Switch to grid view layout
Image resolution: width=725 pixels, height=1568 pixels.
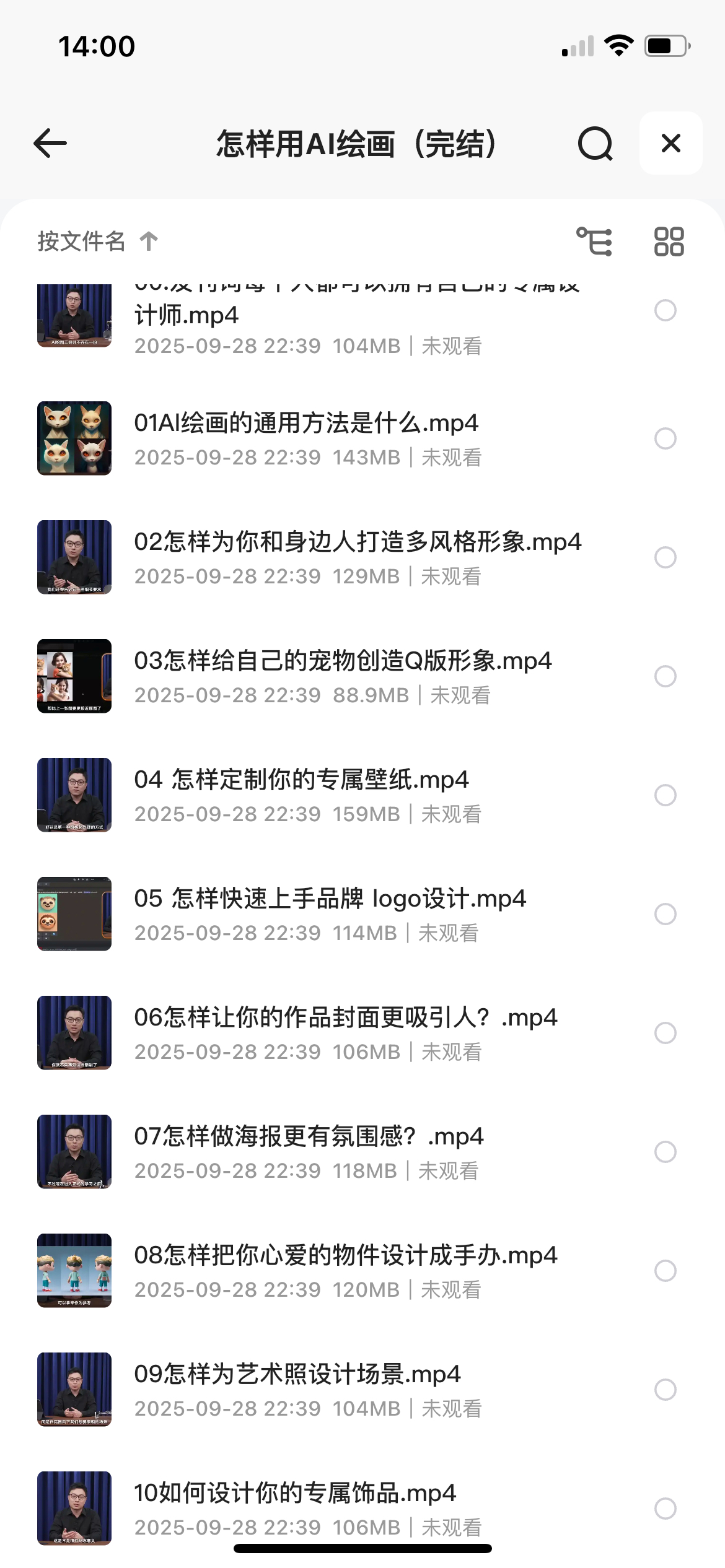pos(669,242)
